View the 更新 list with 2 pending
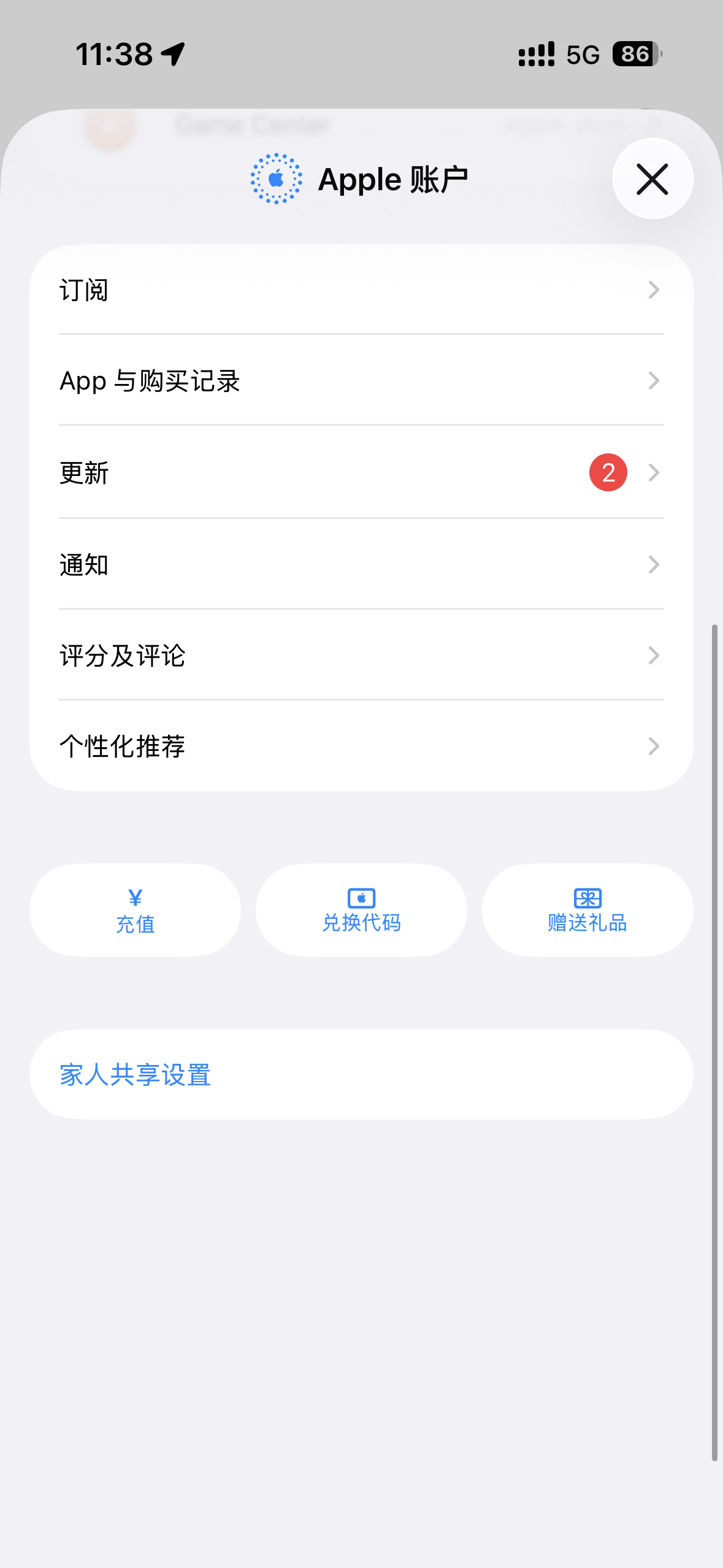Screen dimensions: 723x1568 (361, 472)
